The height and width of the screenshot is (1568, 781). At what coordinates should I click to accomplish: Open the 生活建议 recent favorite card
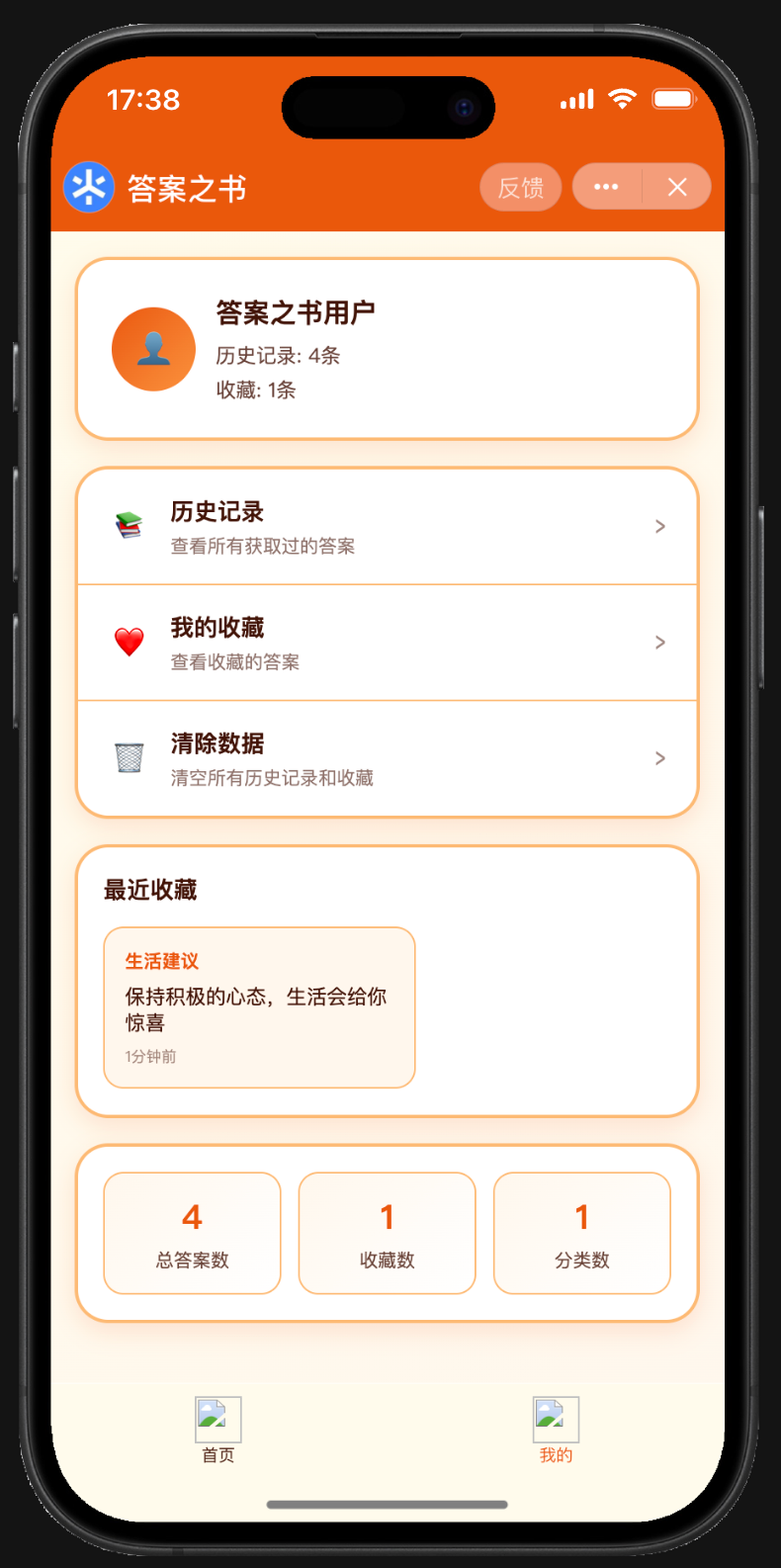tap(259, 1006)
